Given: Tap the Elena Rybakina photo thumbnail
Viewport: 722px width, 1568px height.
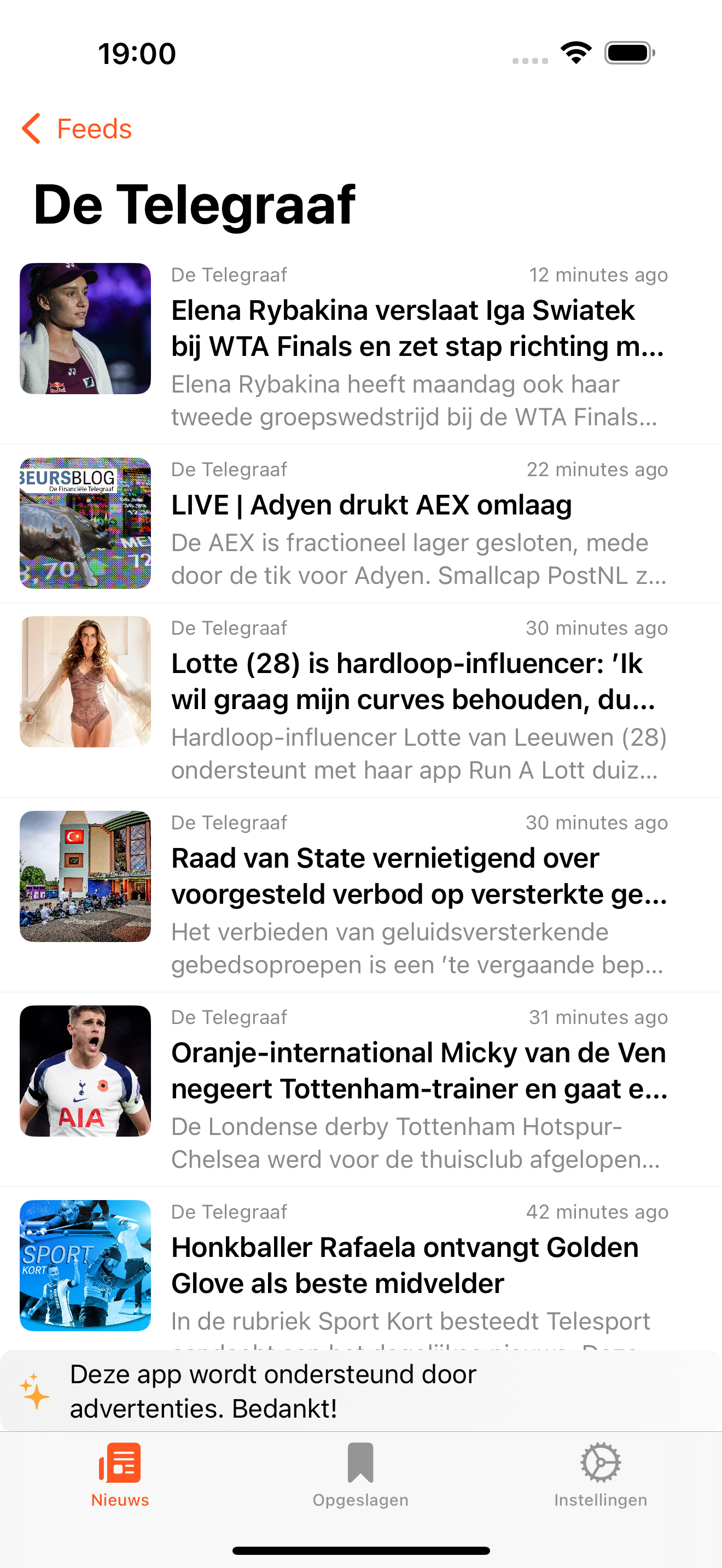Looking at the screenshot, I should pyautogui.click(x=85, y=329).
